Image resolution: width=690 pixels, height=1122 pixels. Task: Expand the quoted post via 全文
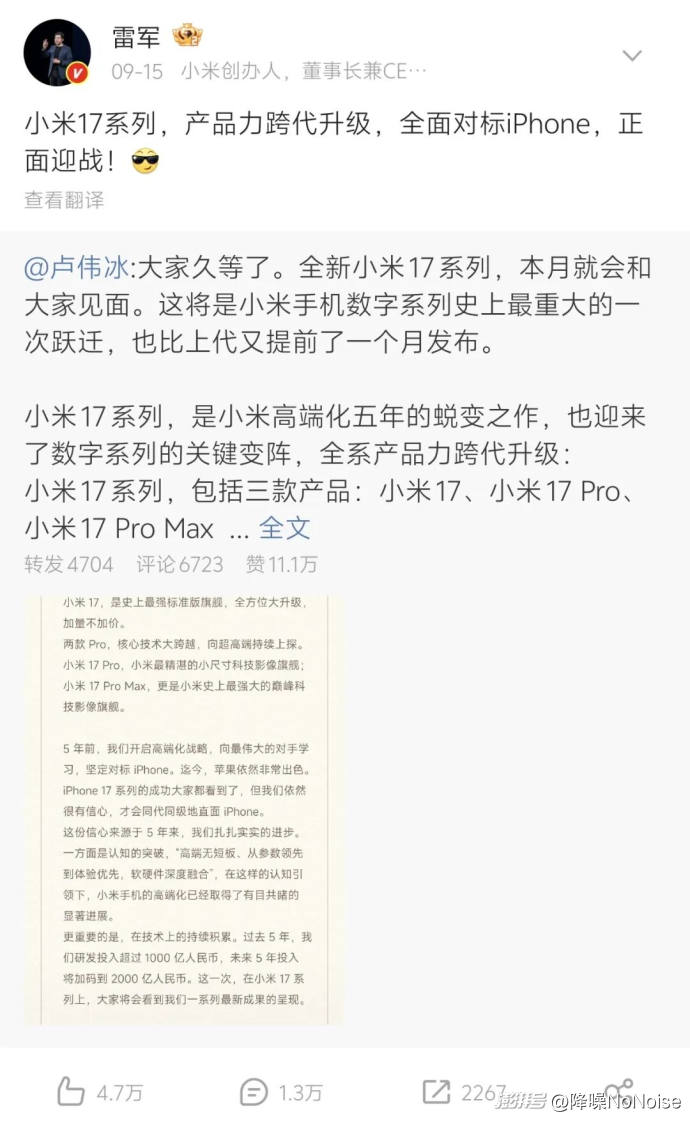pyautogui.click(x=285, y=528)
